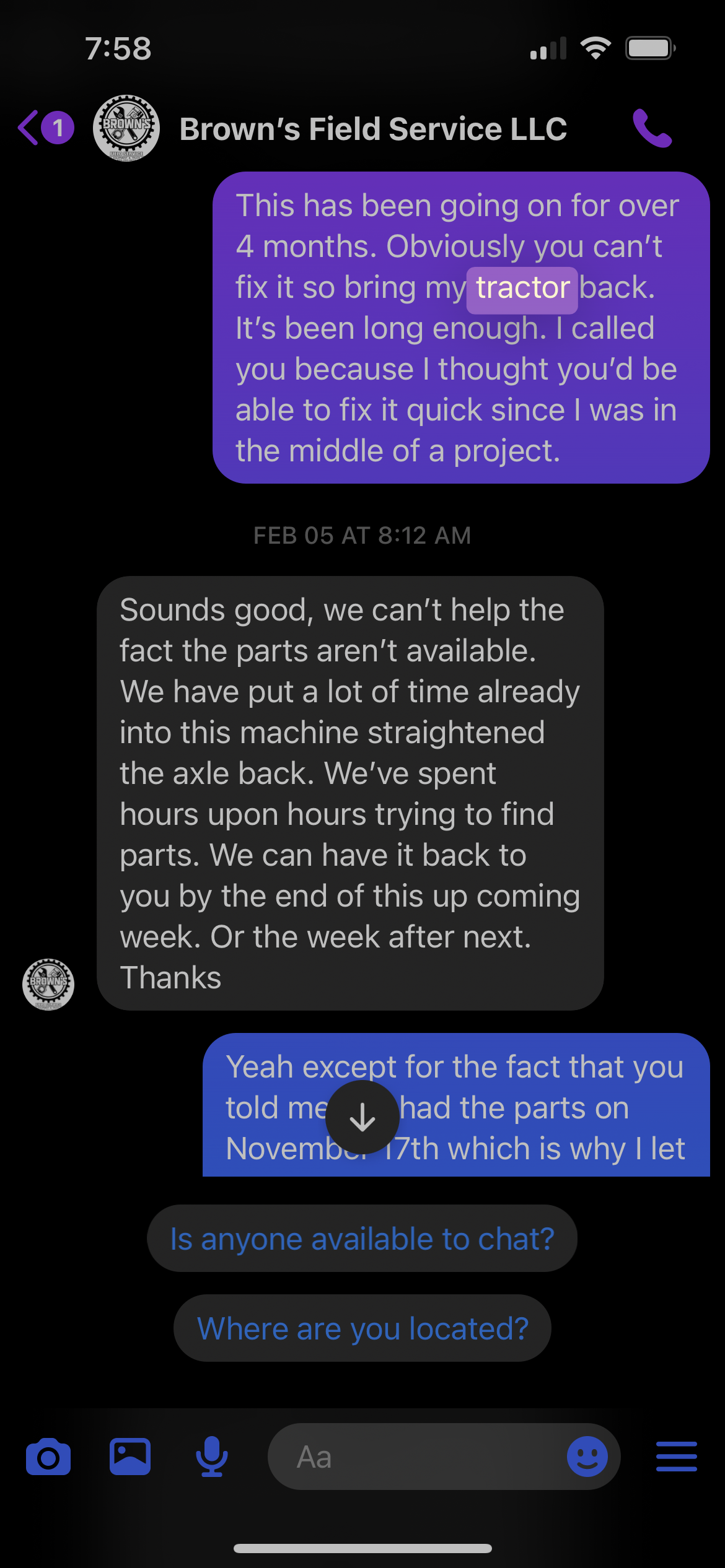Call Brown's Field Service LLC
Viewport: 725px width, 1568px height.
click(651, 128)
